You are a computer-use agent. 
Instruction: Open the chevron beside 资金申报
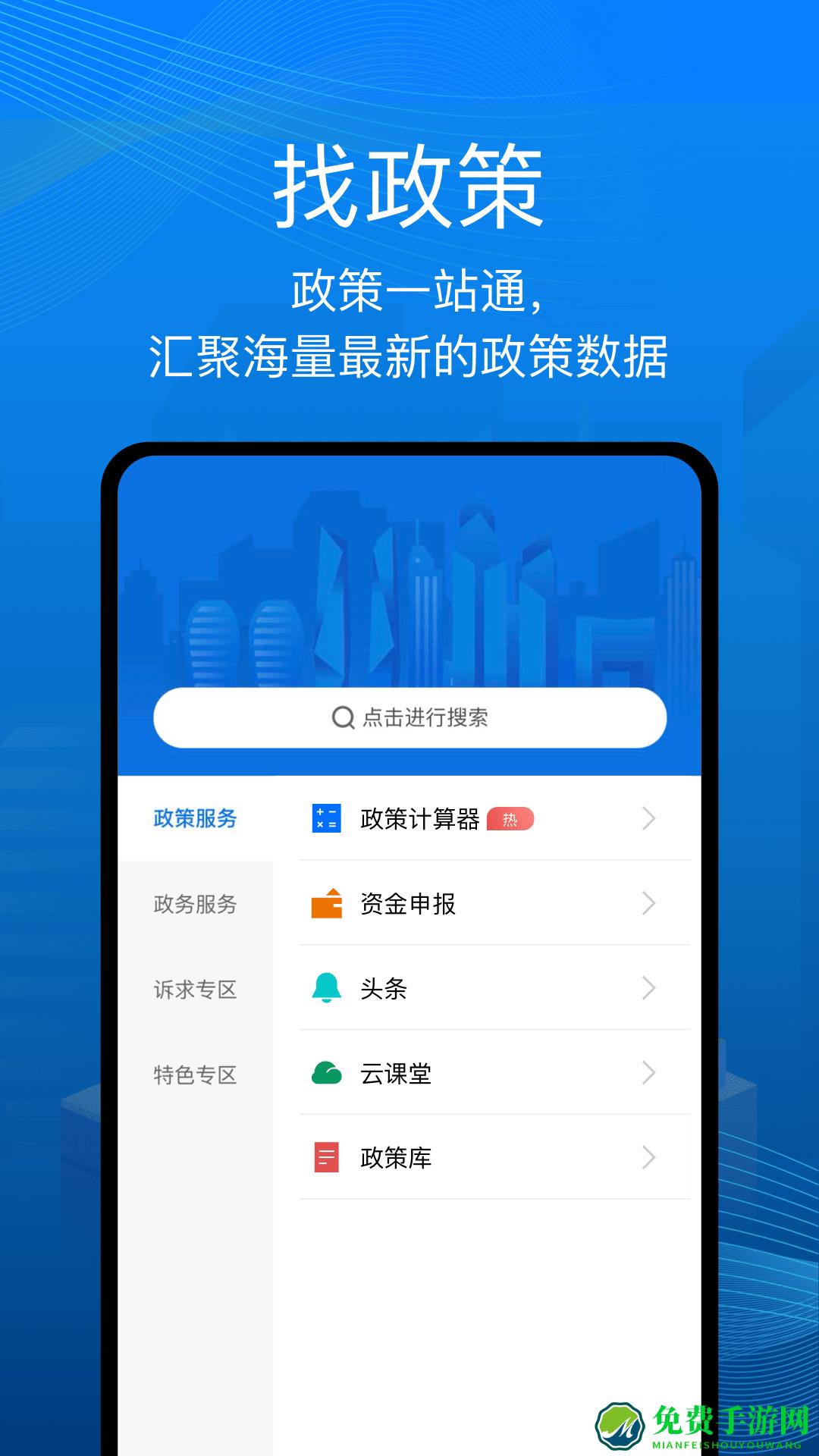(x=648, y=904)
